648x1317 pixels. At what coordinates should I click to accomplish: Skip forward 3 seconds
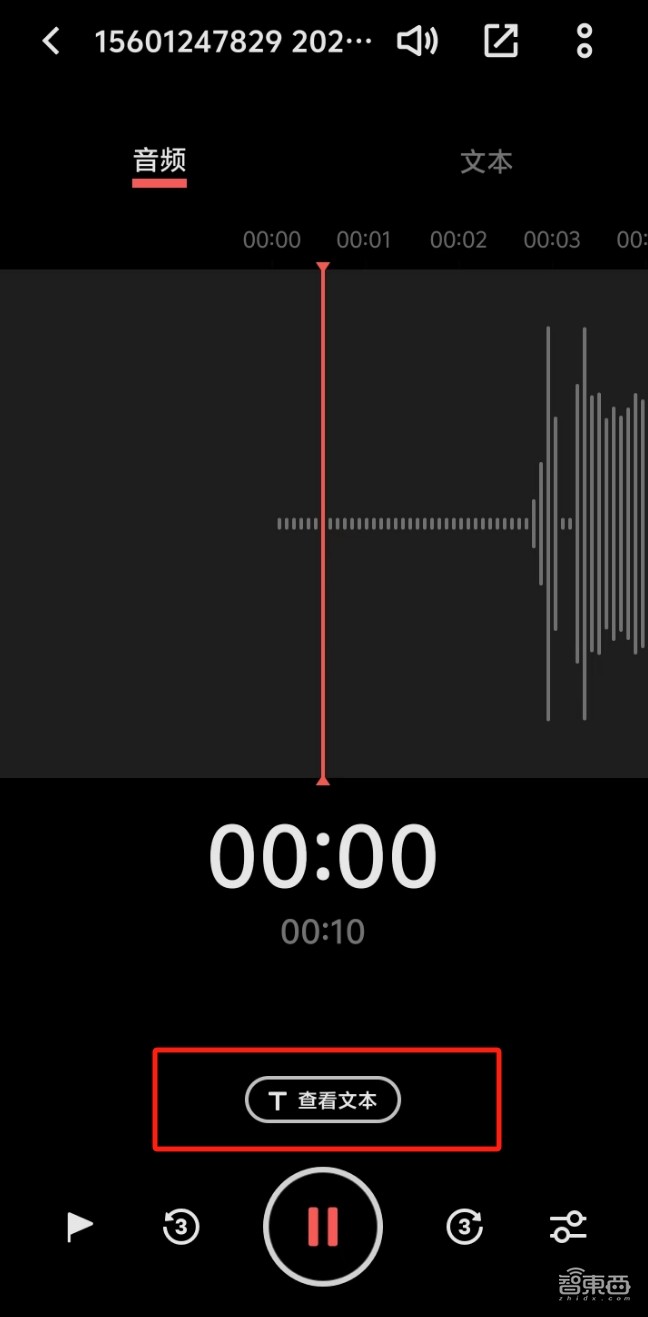pyautogui.click(x=464, y=1226)
